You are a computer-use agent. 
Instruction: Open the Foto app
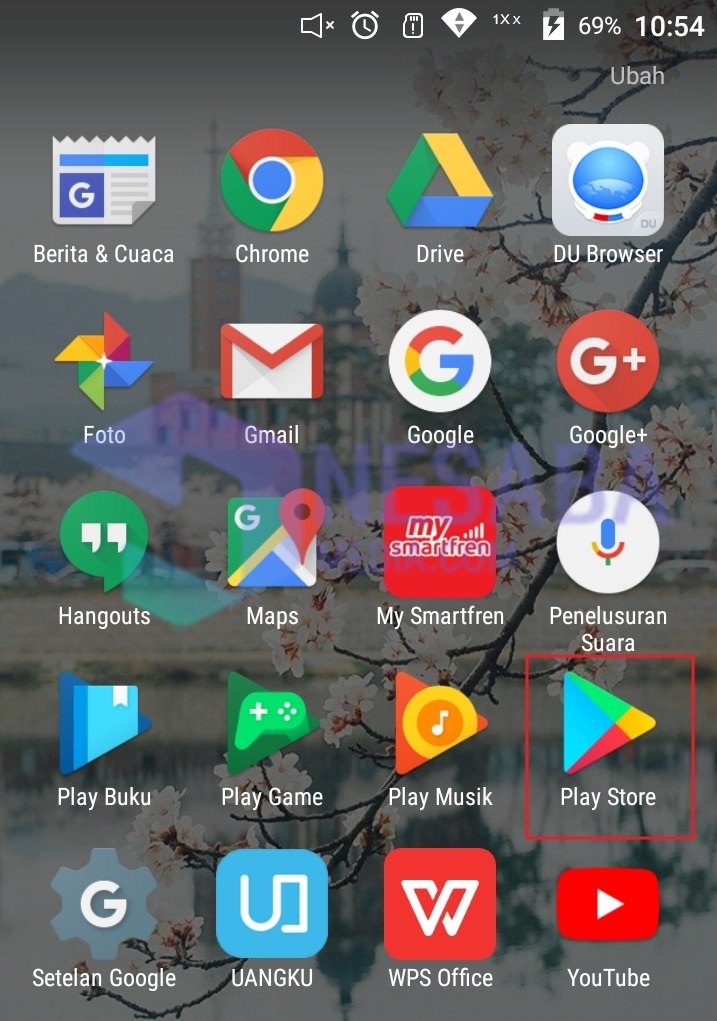(104, 362)
